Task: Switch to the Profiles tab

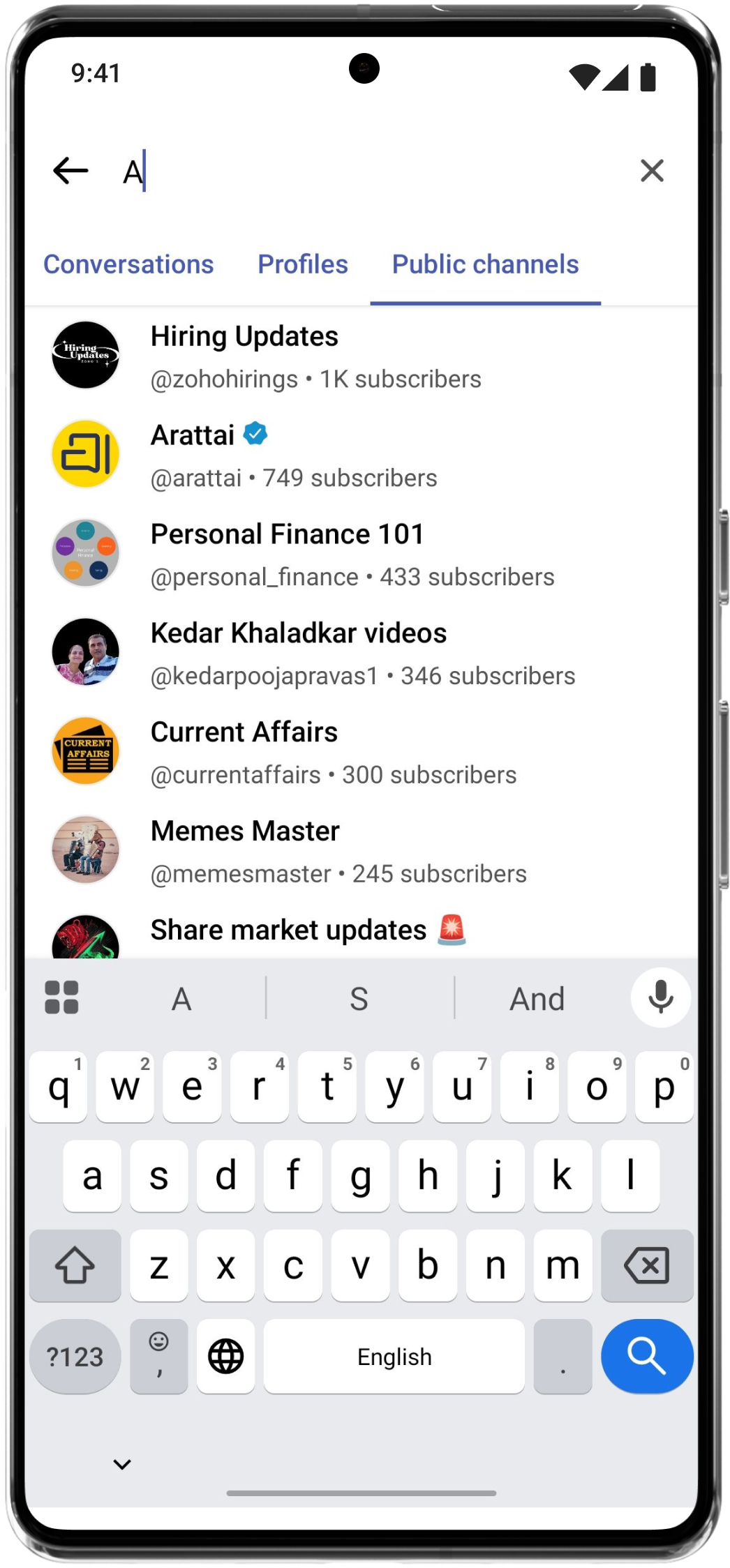Action: 302,264
